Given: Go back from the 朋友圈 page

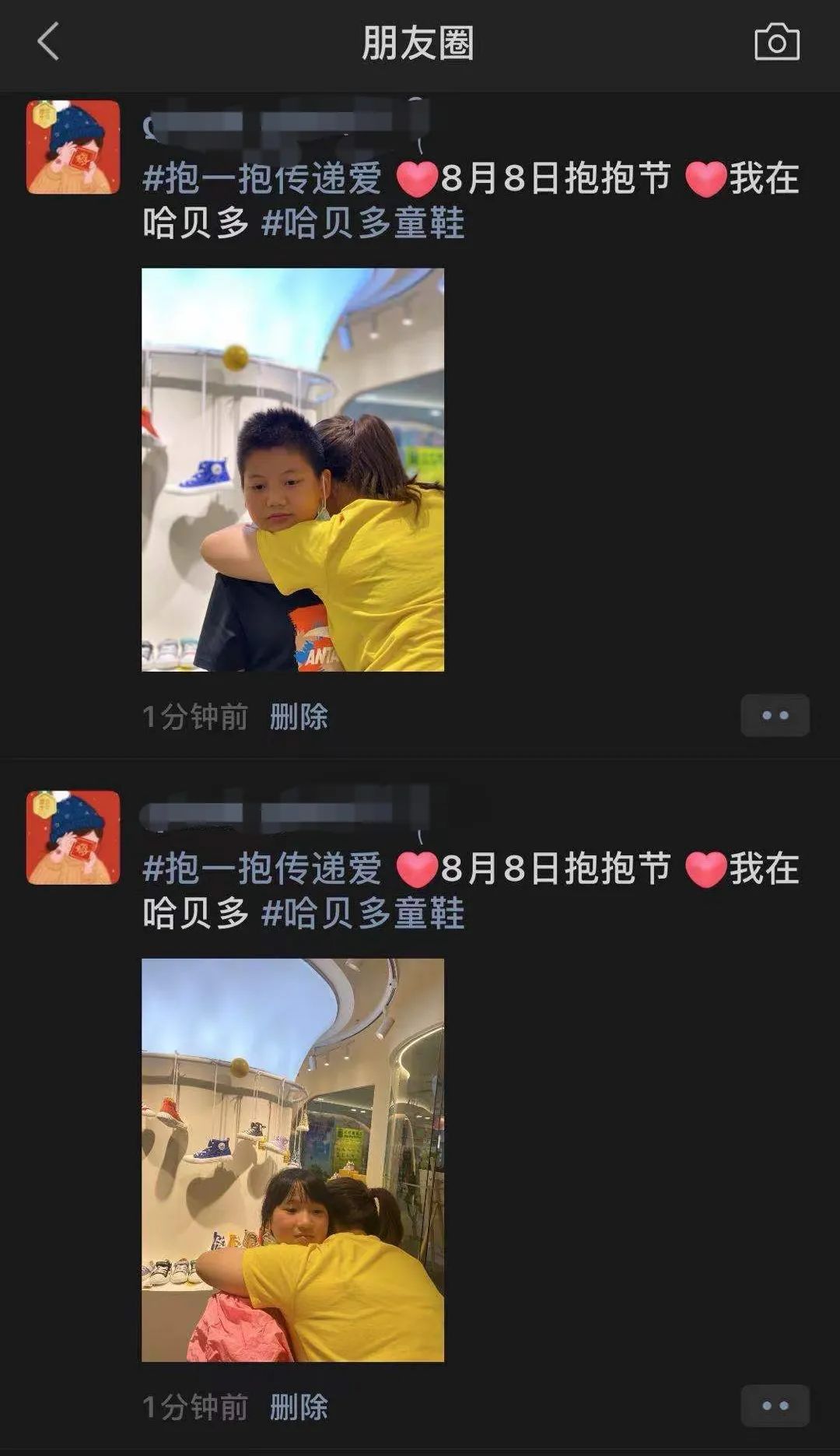Looking at the screenshot, I should click(48, 41).
